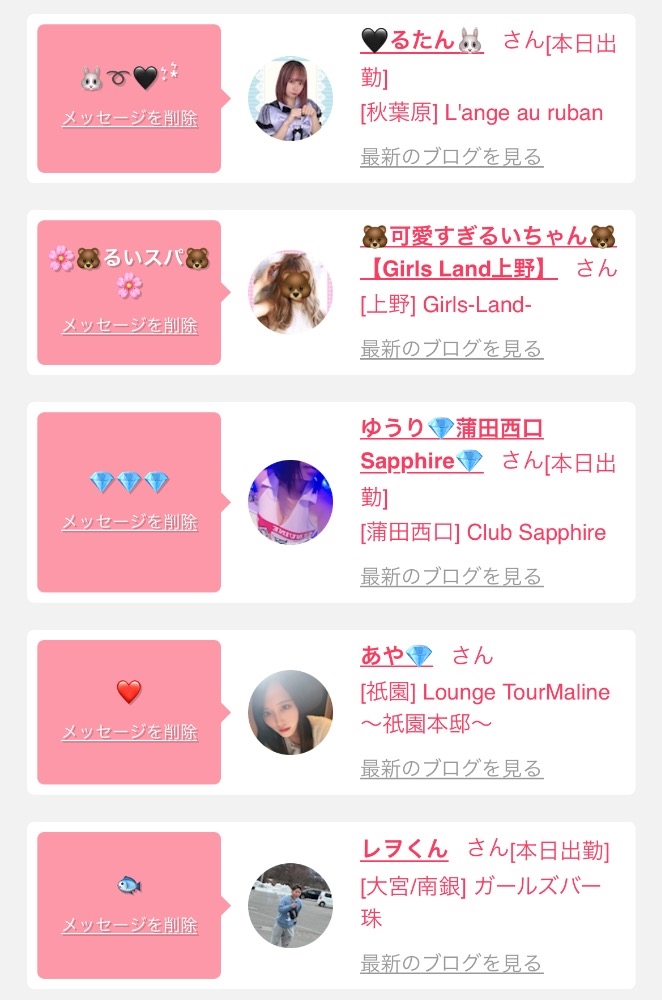662x1000 pixels.
Task: Delete the three-diamonds message to ゆうり
Action: pyautogui.click(x=129, y=522)
